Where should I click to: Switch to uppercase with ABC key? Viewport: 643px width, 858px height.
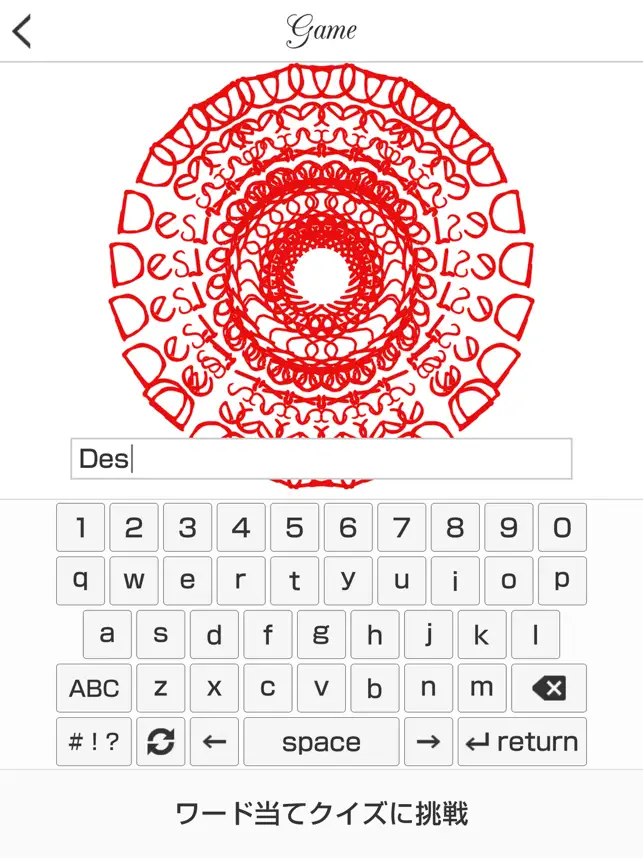[94, 688]
